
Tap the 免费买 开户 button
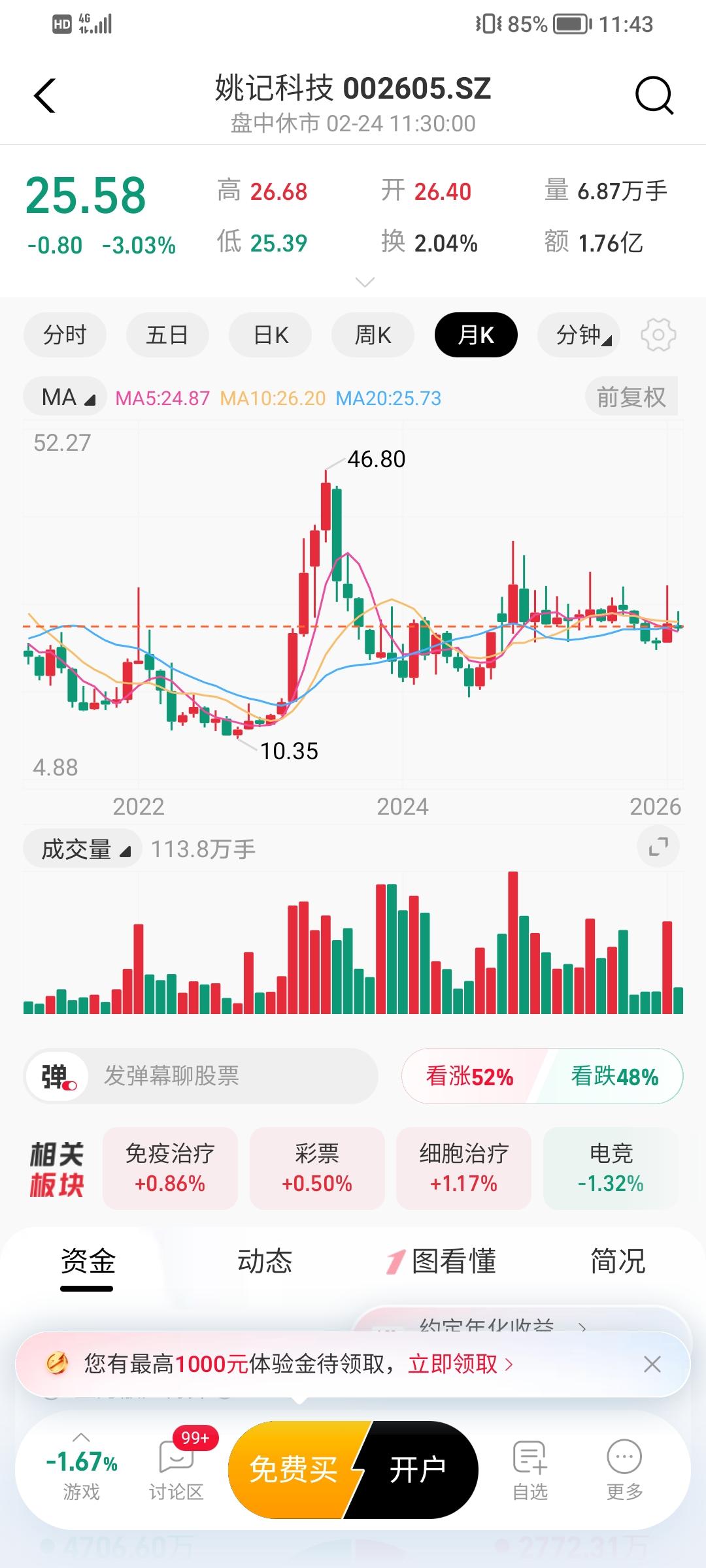pyautogui.click(x=353, y=1469)
